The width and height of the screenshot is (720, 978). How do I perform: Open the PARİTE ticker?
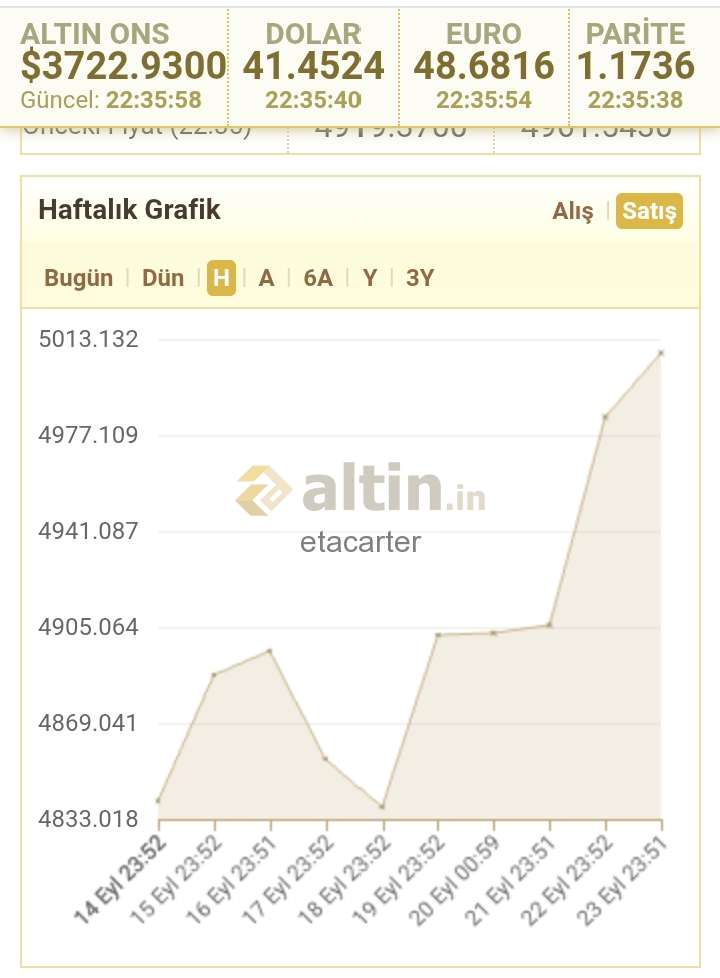(636, 65)
